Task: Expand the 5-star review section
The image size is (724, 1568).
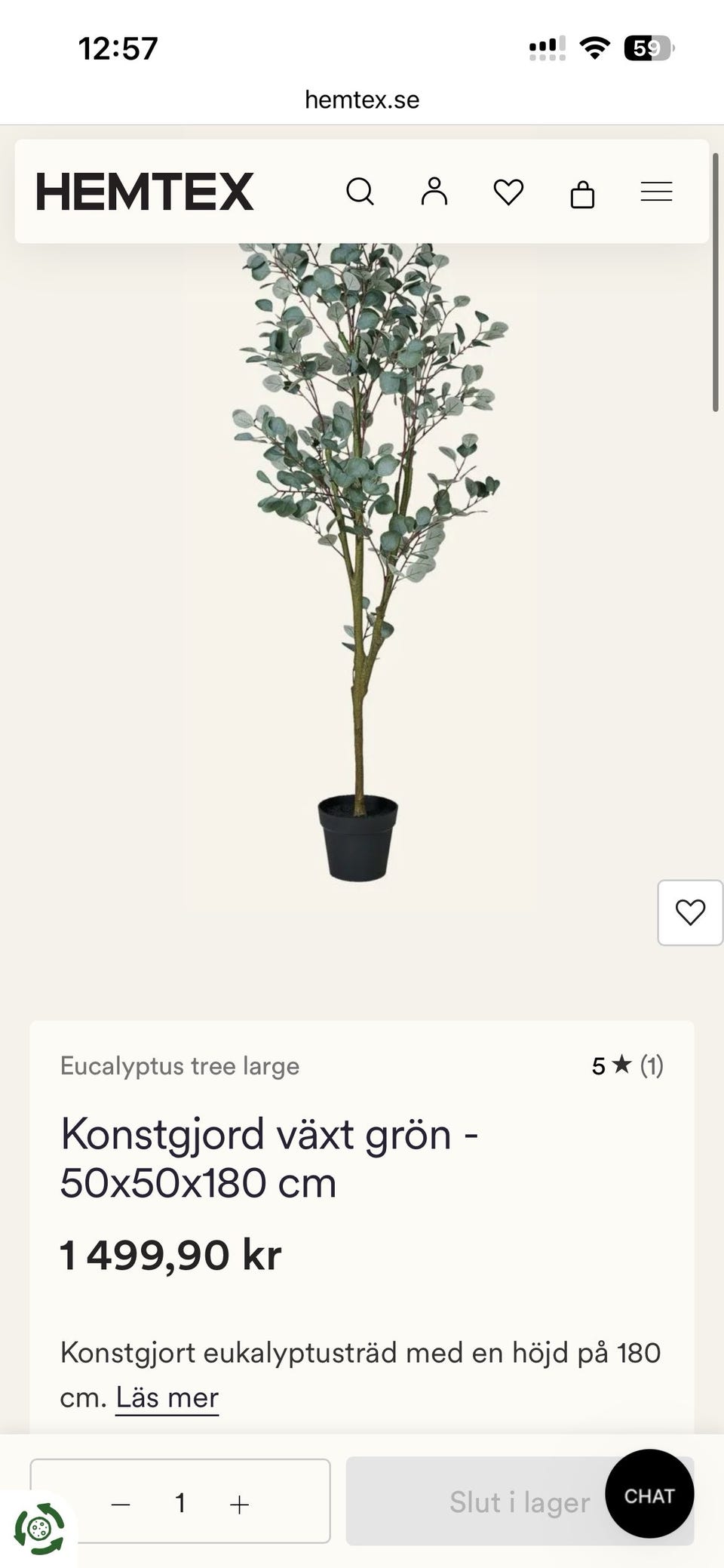Action: point(627,1066)
